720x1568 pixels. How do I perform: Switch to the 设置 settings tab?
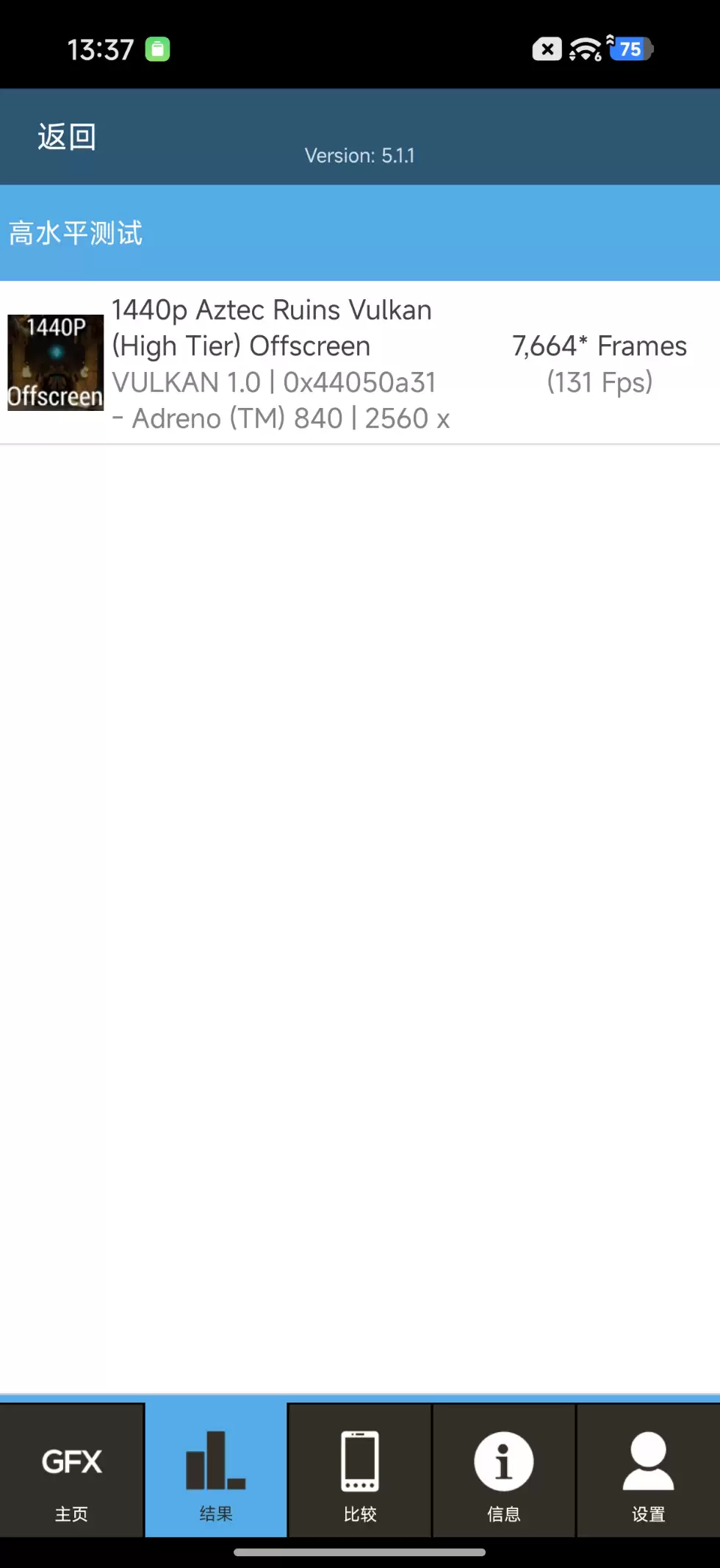tap(648, 1472)
